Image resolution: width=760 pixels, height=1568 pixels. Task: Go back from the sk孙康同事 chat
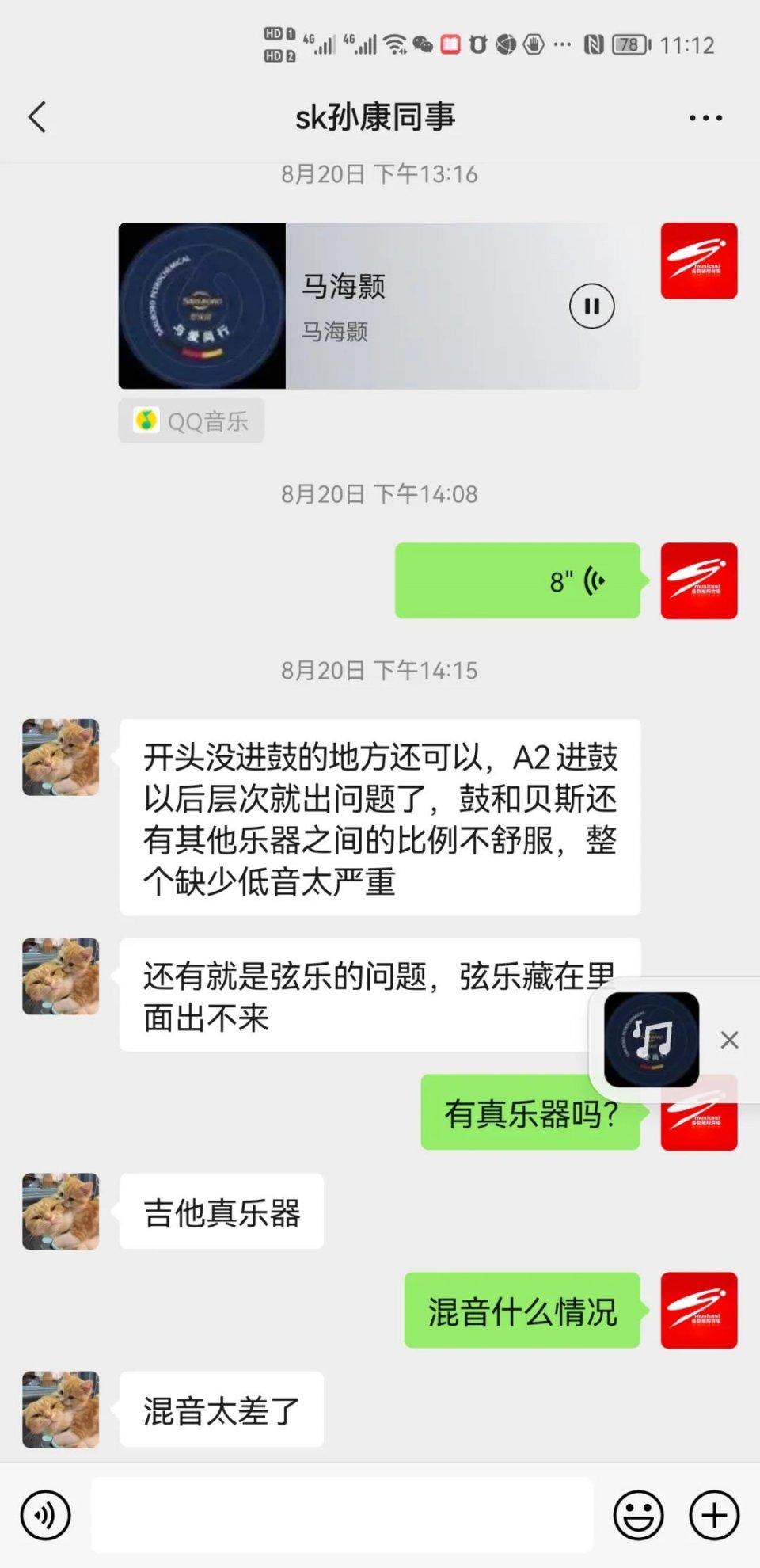37,117
